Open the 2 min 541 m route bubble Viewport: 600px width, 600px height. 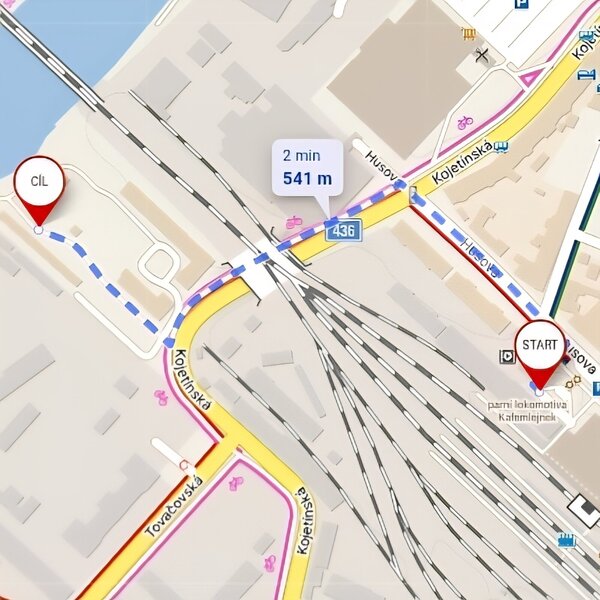pos(307,167)
